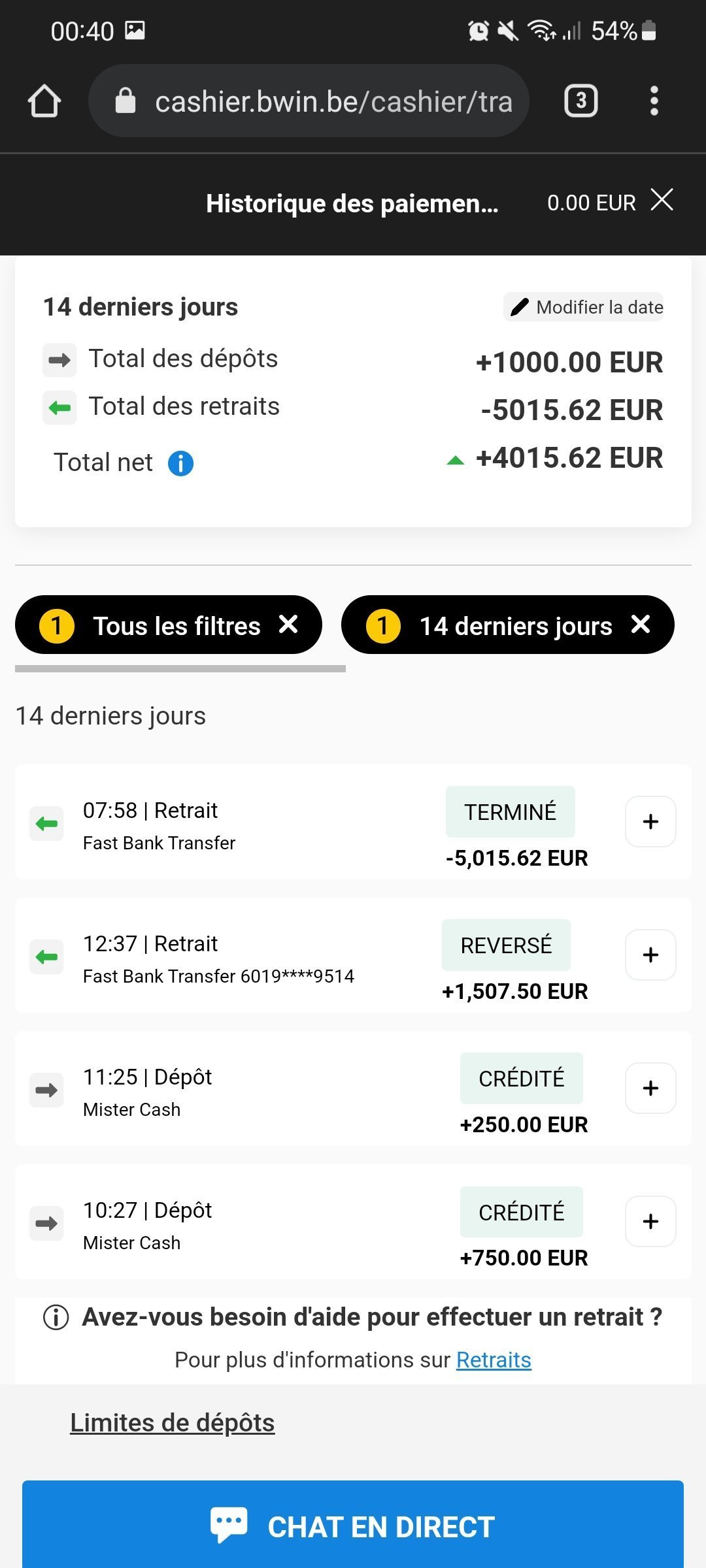Expand the 12:37 reversed Retrait details

[650, 955]
